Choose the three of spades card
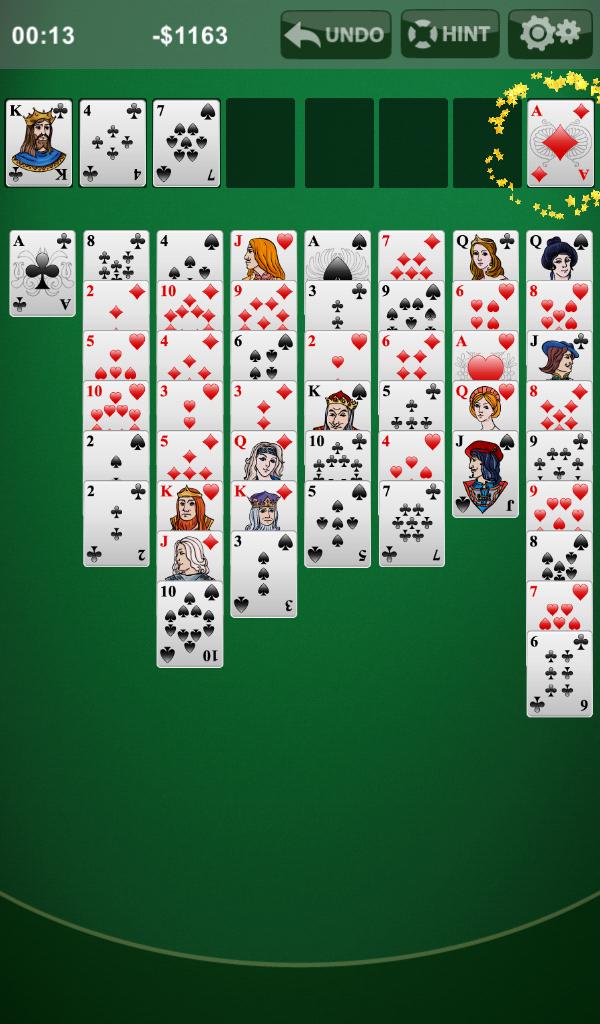The image size is (600, 1024). coord(264,573)
